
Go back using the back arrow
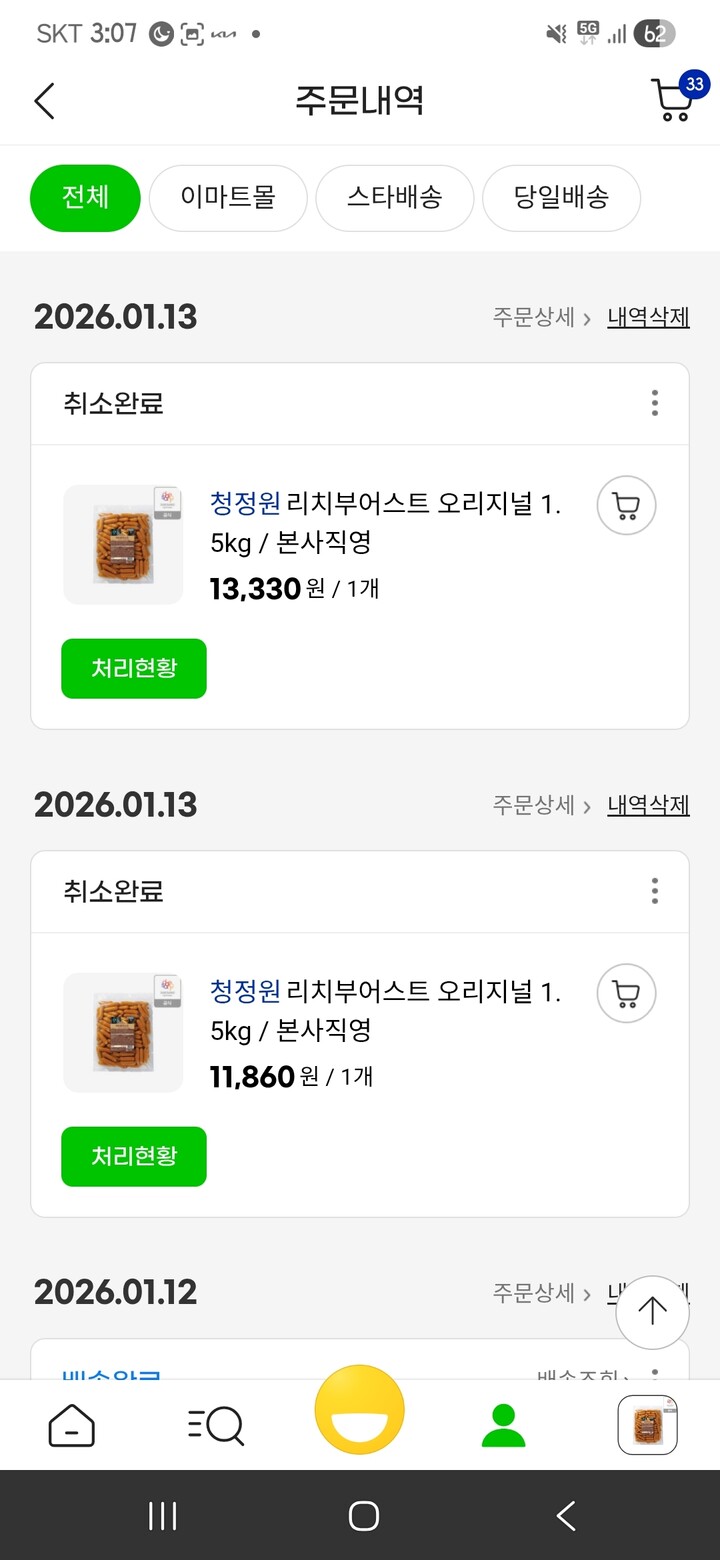[44, 101]
